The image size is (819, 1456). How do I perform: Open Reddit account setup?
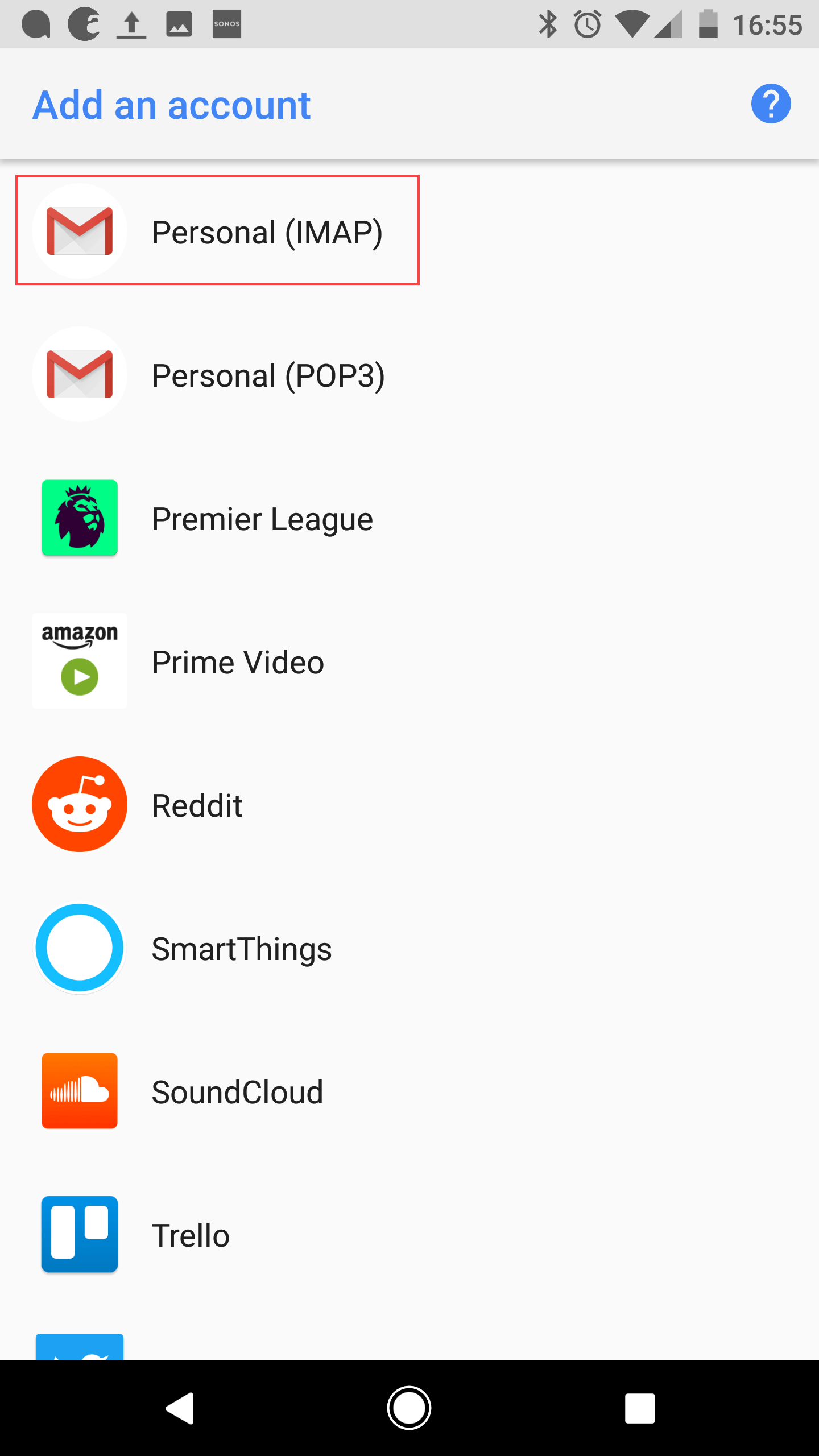click(409, 805)
